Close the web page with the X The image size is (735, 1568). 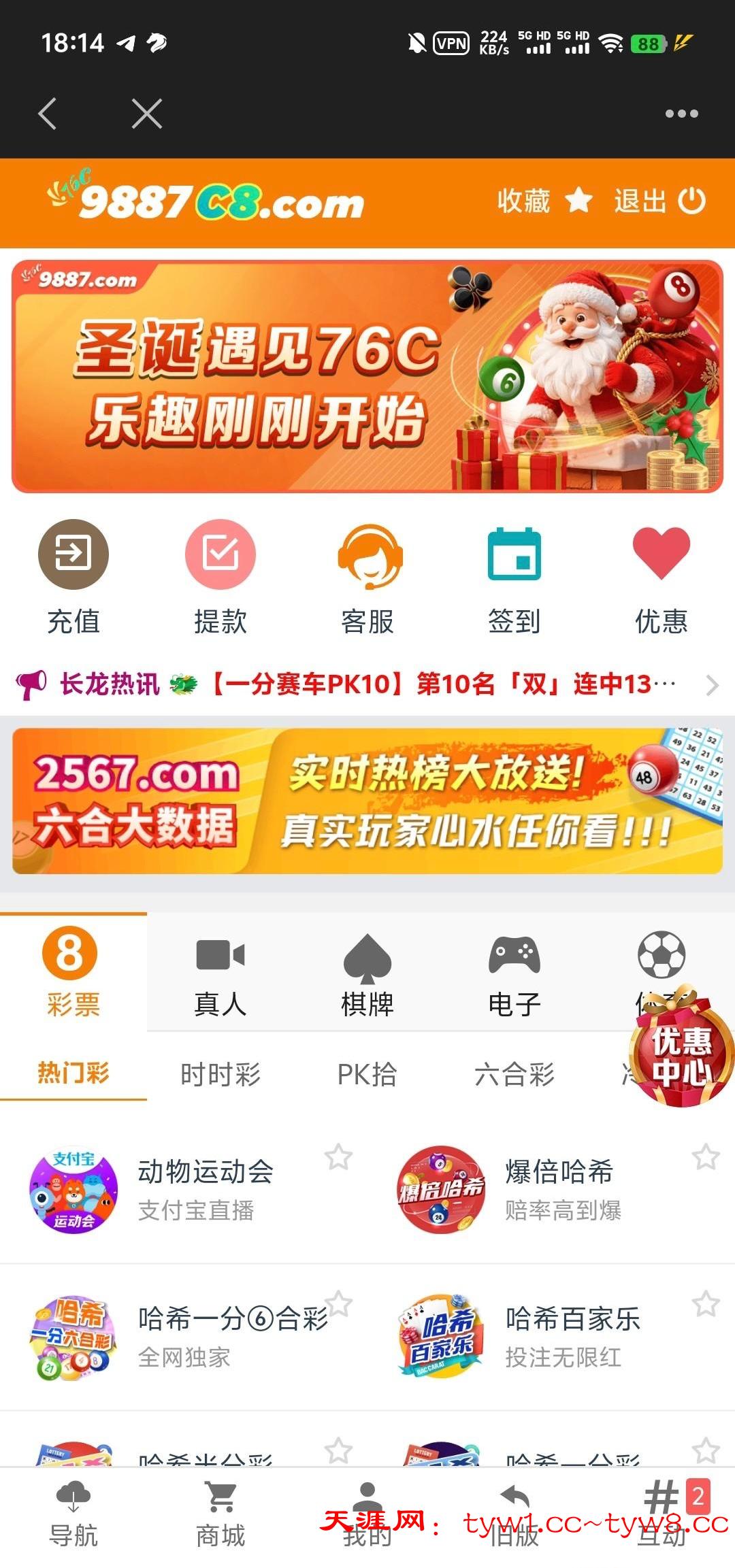(147, 114)
